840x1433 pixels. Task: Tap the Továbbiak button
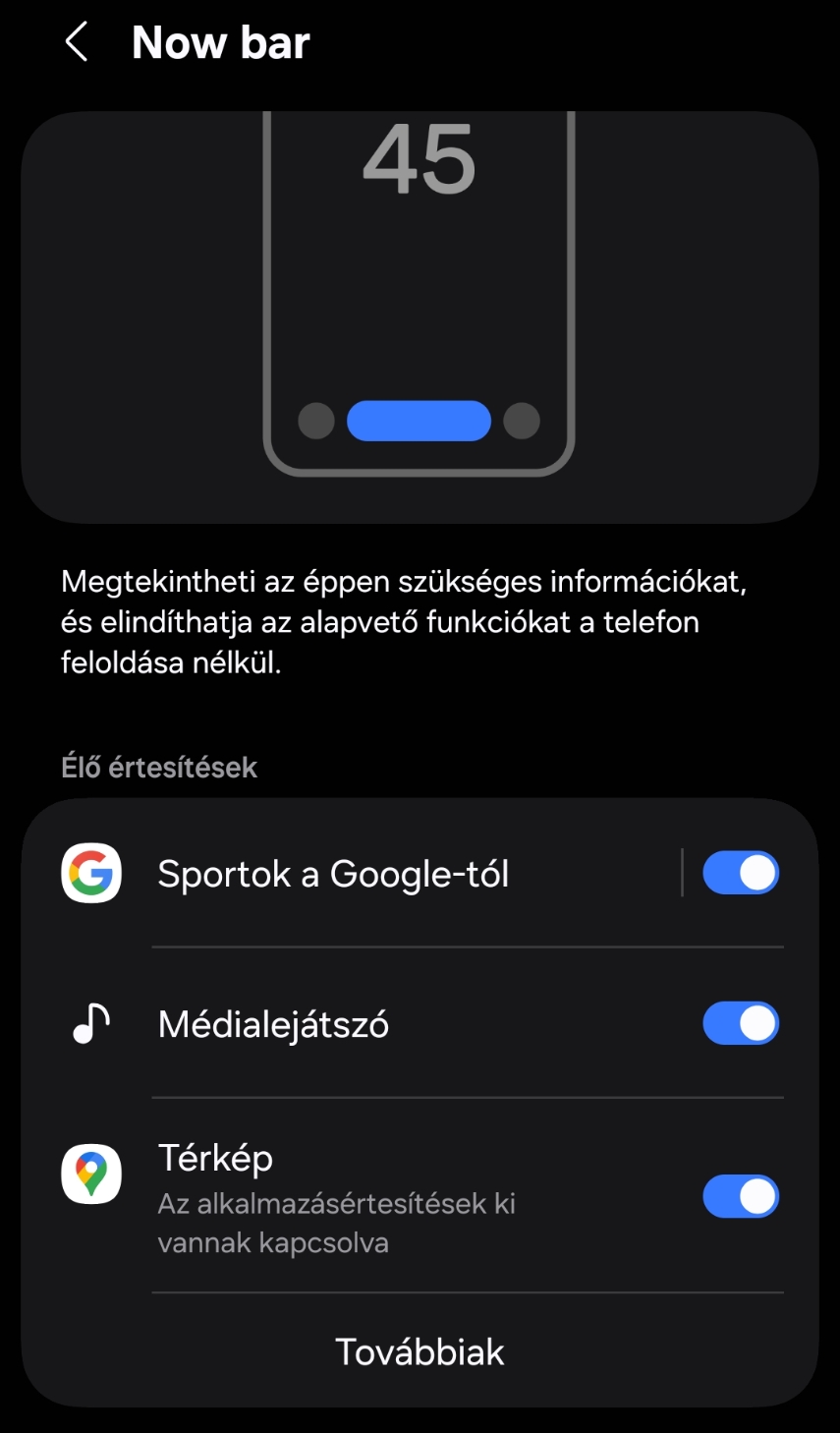(420, 1352)
